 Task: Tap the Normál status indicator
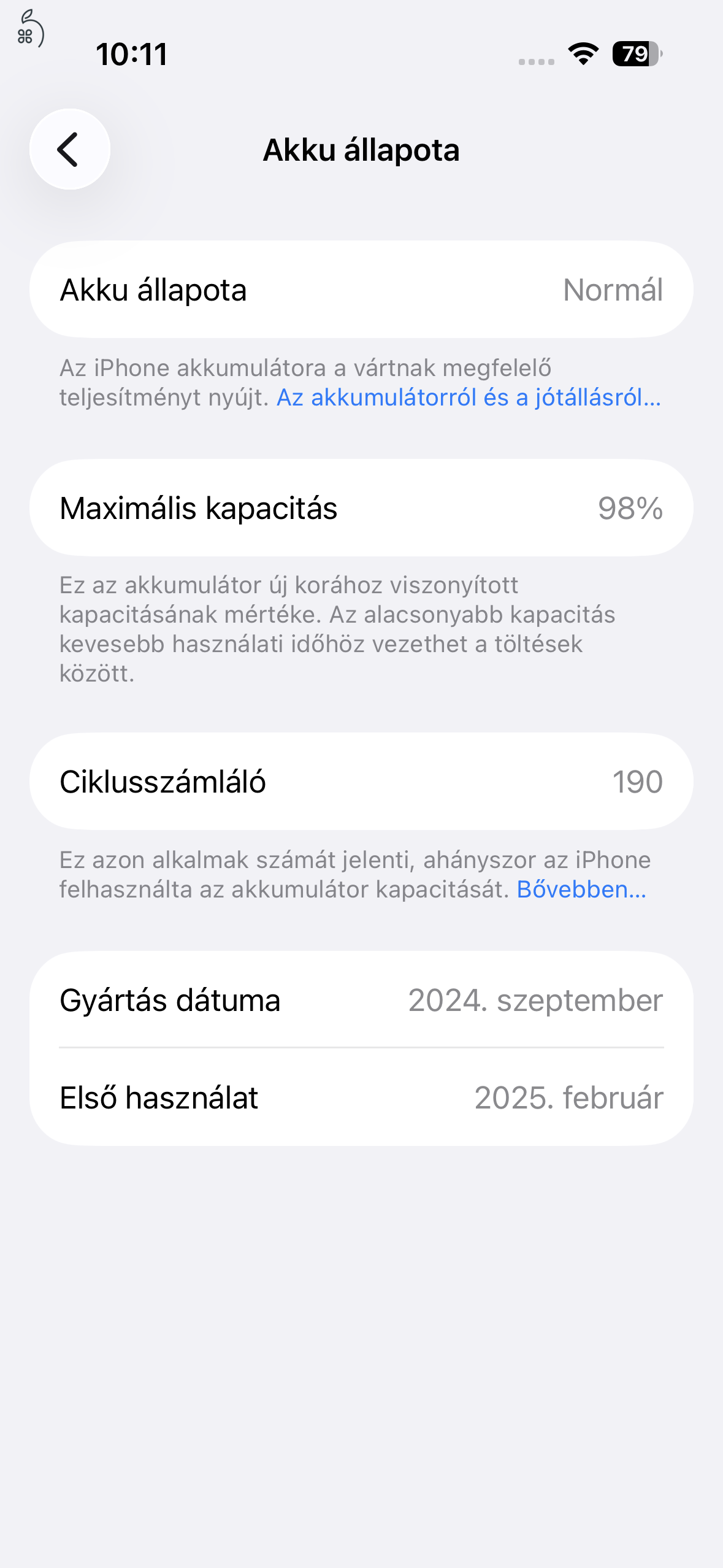[x=613, y=290]
